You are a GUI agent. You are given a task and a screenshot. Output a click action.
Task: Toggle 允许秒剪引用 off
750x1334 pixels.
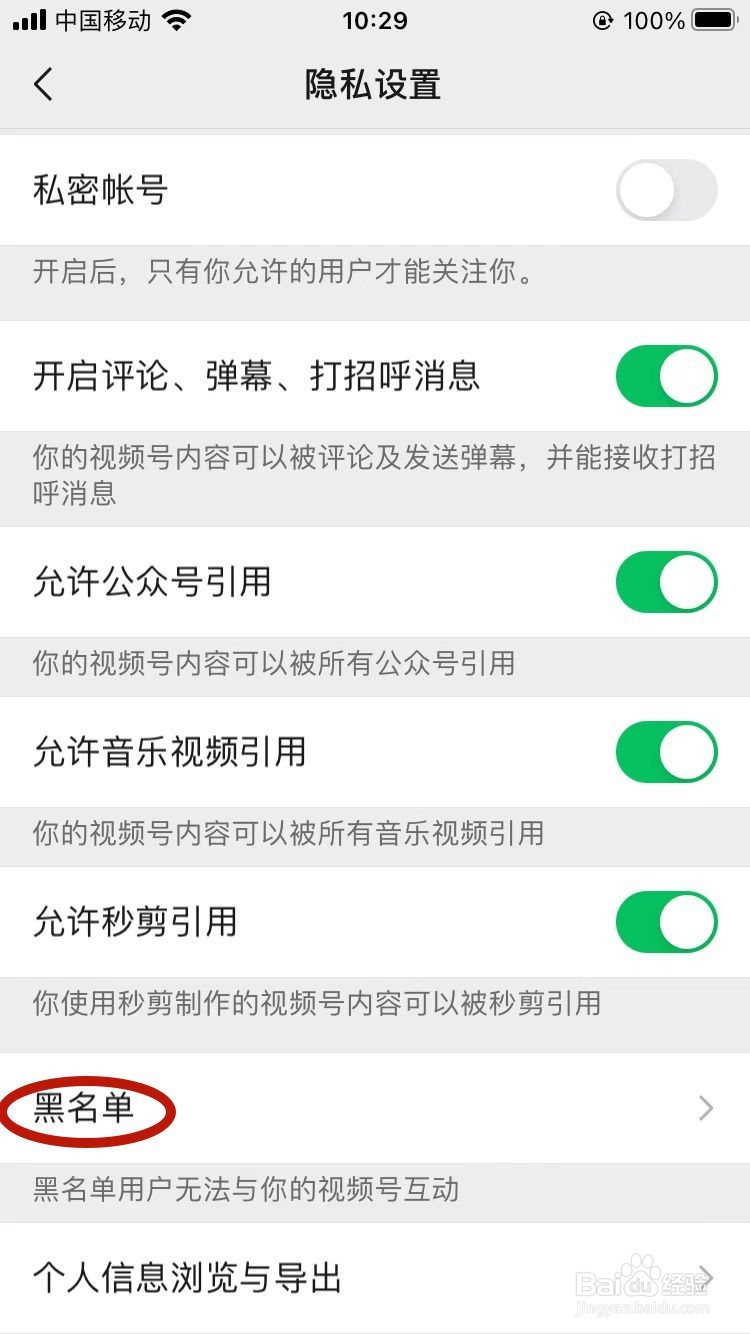point(667,922)
